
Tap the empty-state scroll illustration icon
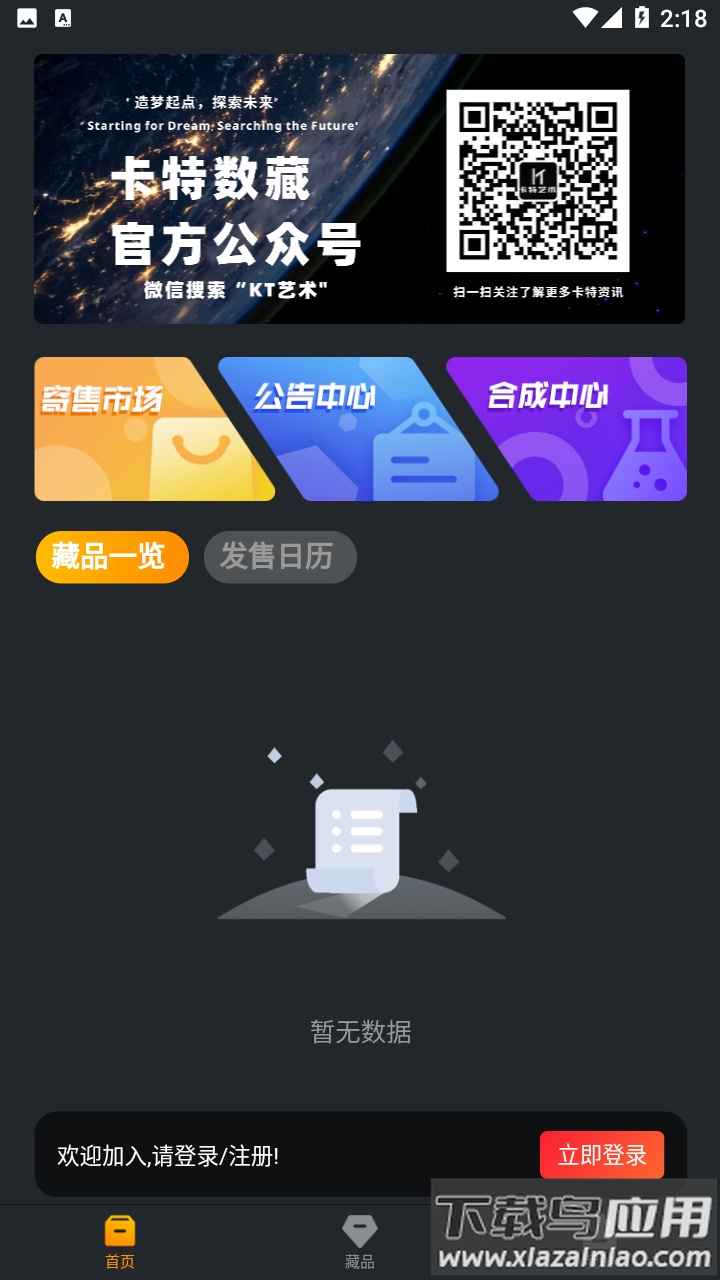click(x=360, y=840)
